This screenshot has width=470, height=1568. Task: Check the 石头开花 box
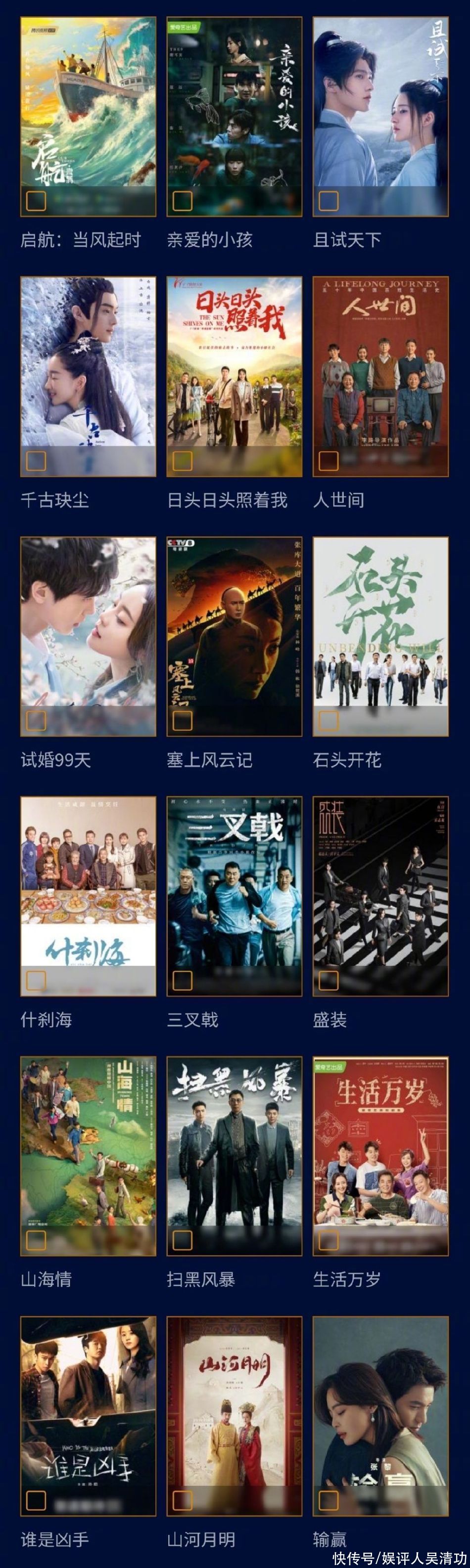(328, 721)
